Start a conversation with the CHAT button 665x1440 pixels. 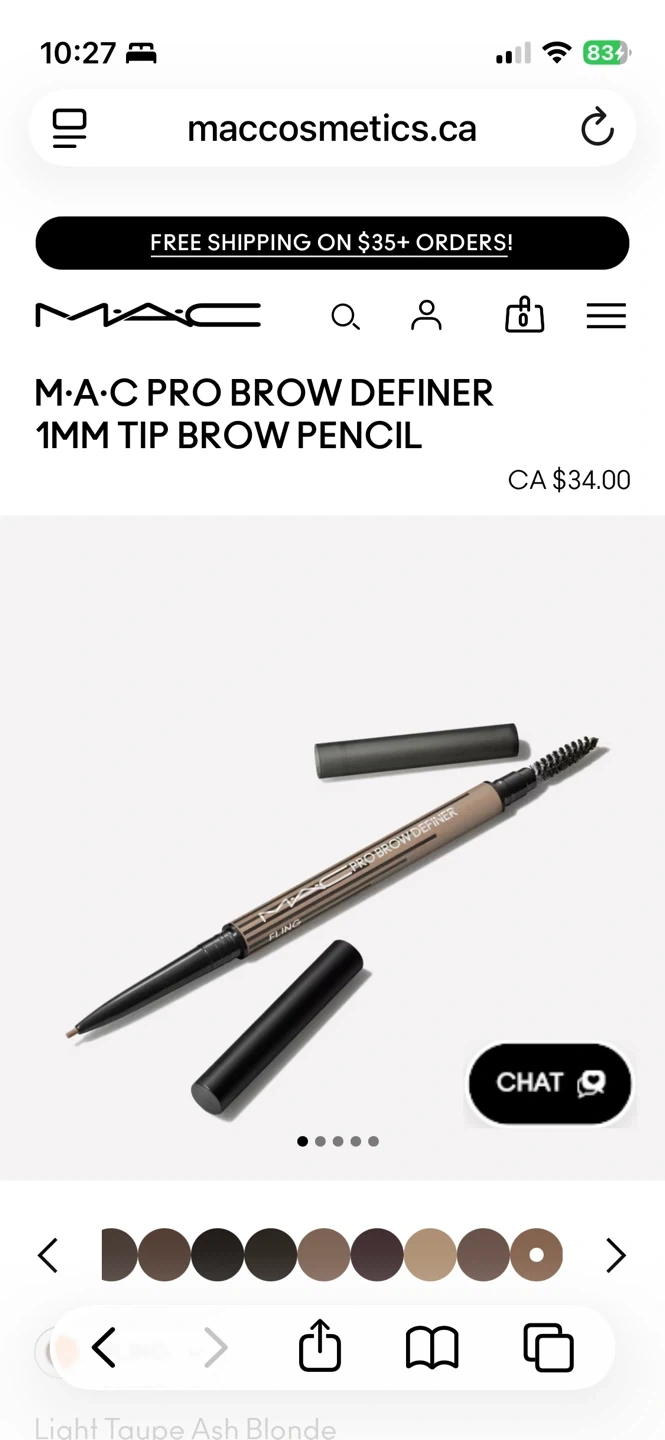[x=550, y=1083]
